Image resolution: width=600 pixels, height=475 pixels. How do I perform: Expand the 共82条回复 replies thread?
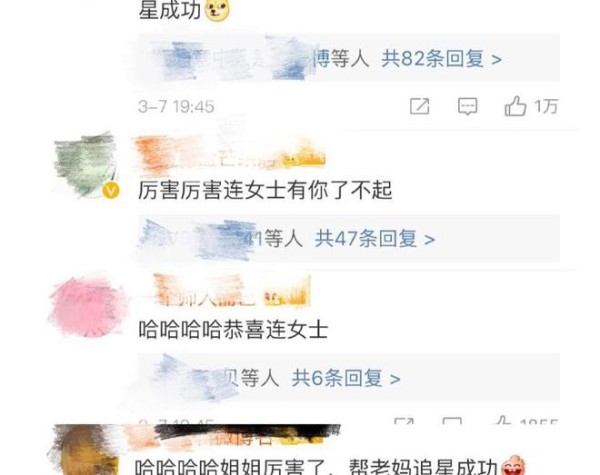[x=441, y=59]
